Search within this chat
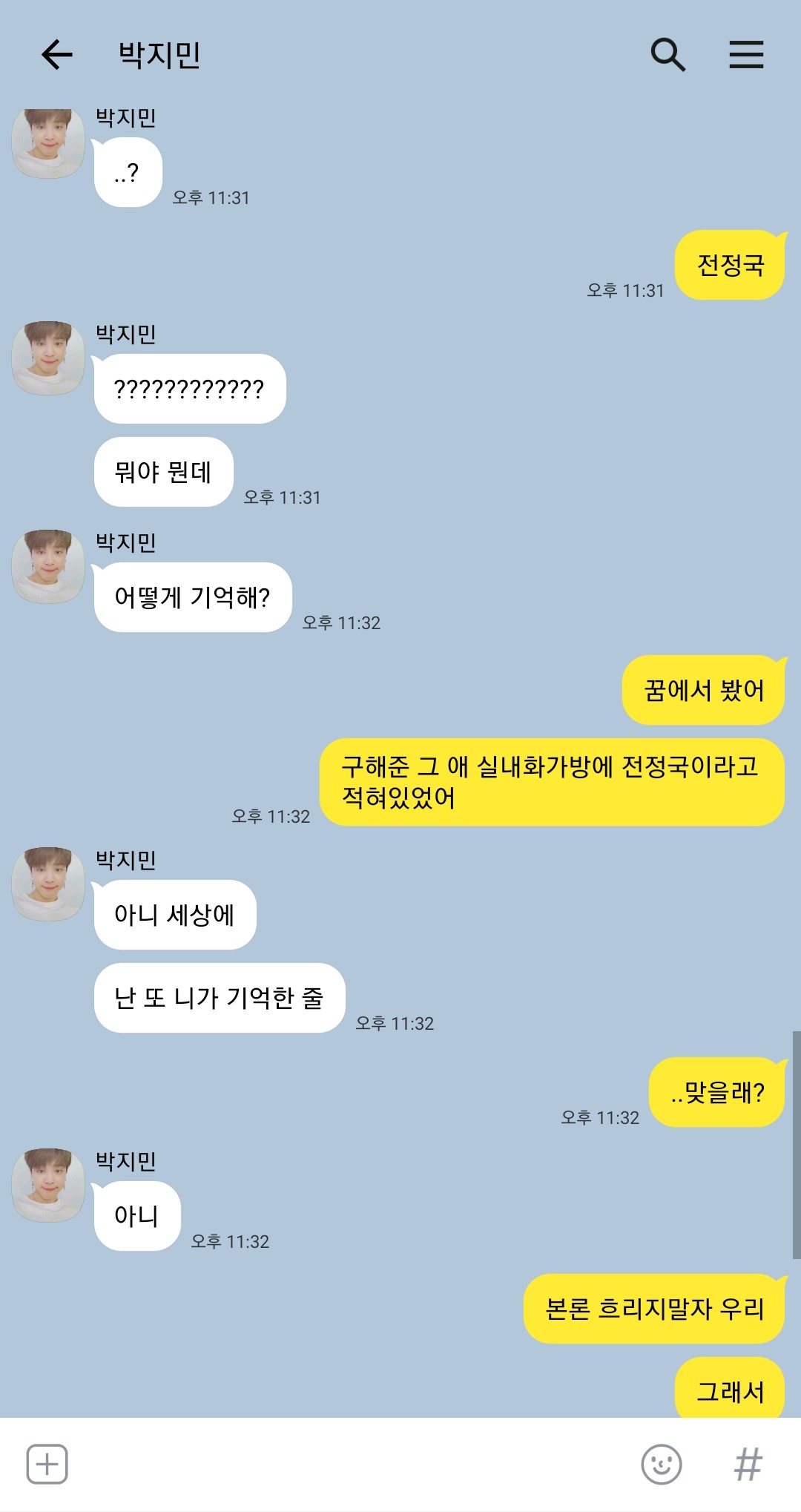 [x=667, y=55]
